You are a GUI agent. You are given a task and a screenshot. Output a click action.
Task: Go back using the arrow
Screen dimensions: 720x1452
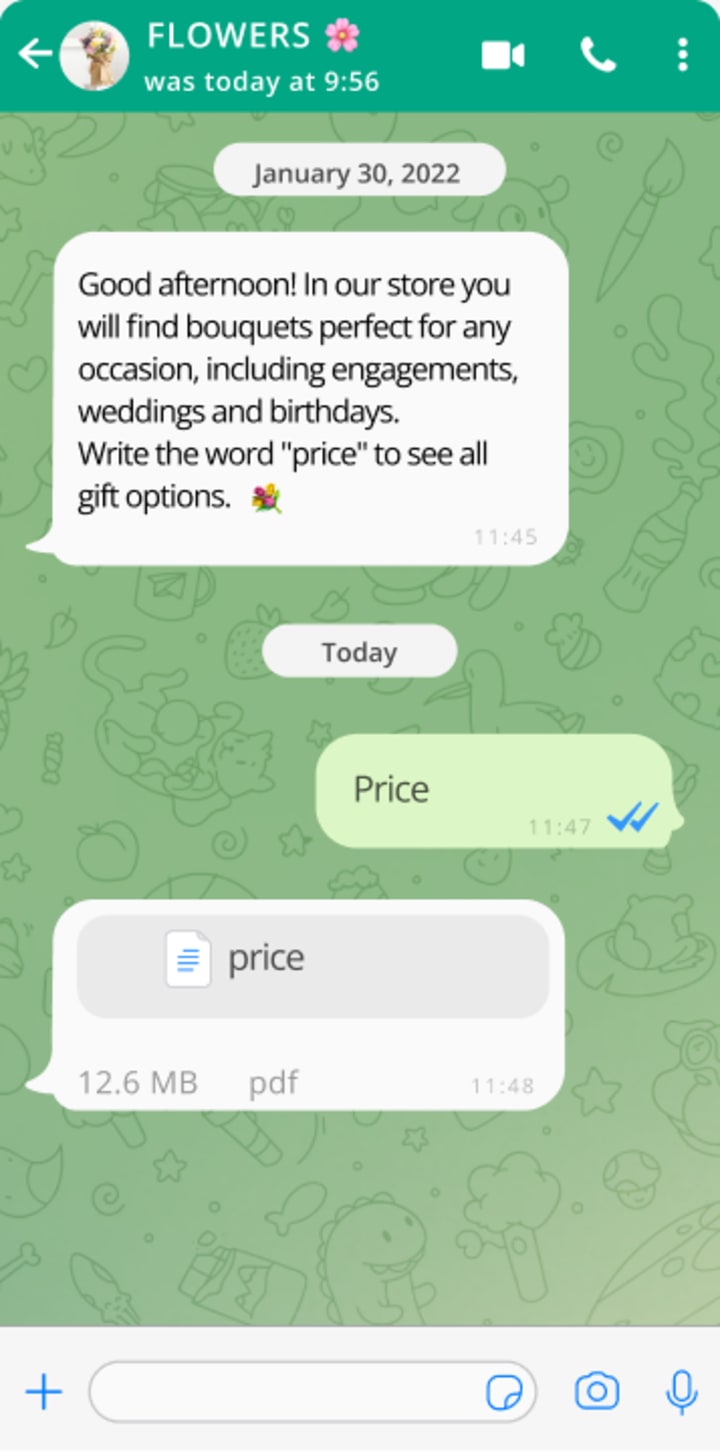coord(35,54)
